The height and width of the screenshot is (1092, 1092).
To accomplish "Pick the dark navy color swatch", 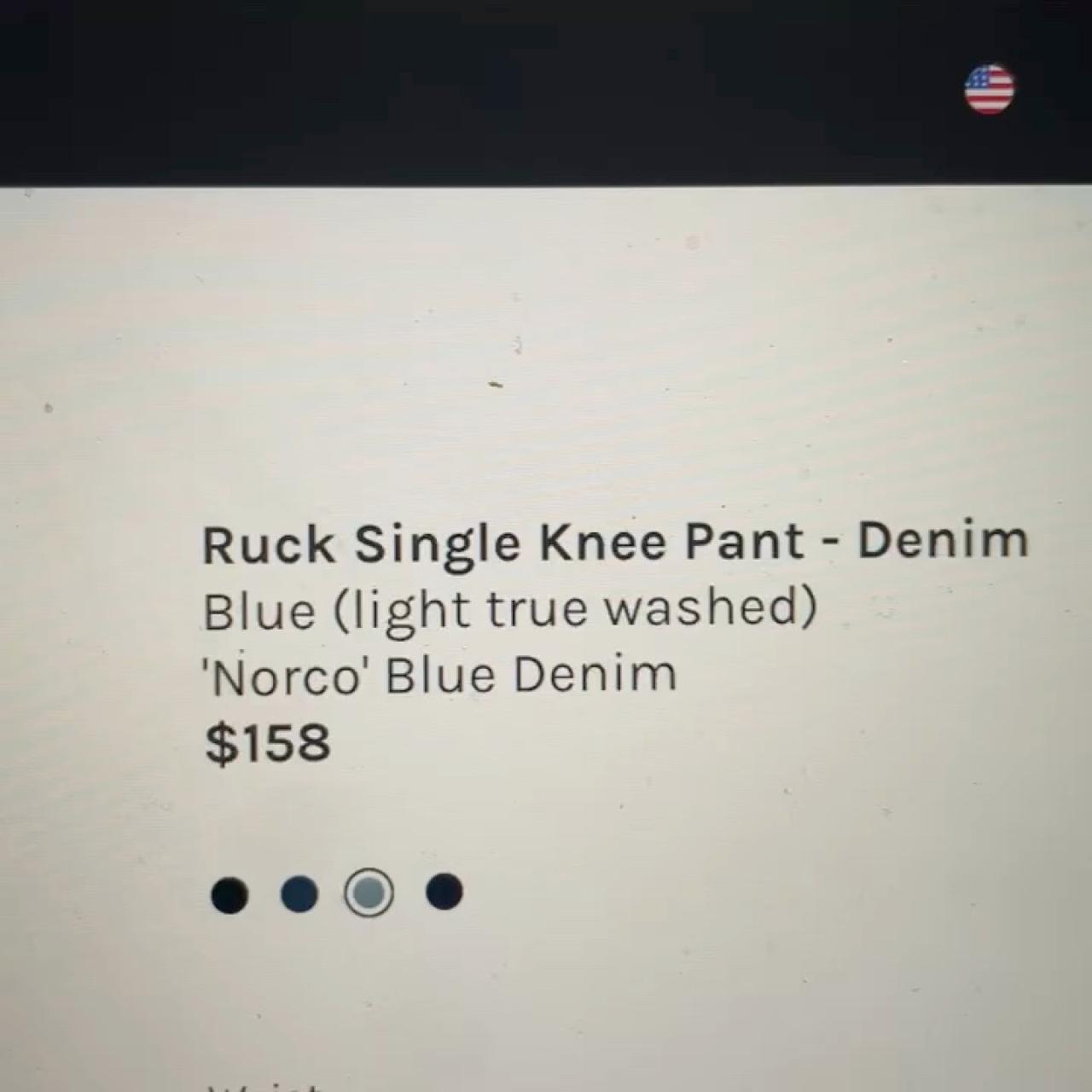I will pyautogui.click(x=444, y=892).
